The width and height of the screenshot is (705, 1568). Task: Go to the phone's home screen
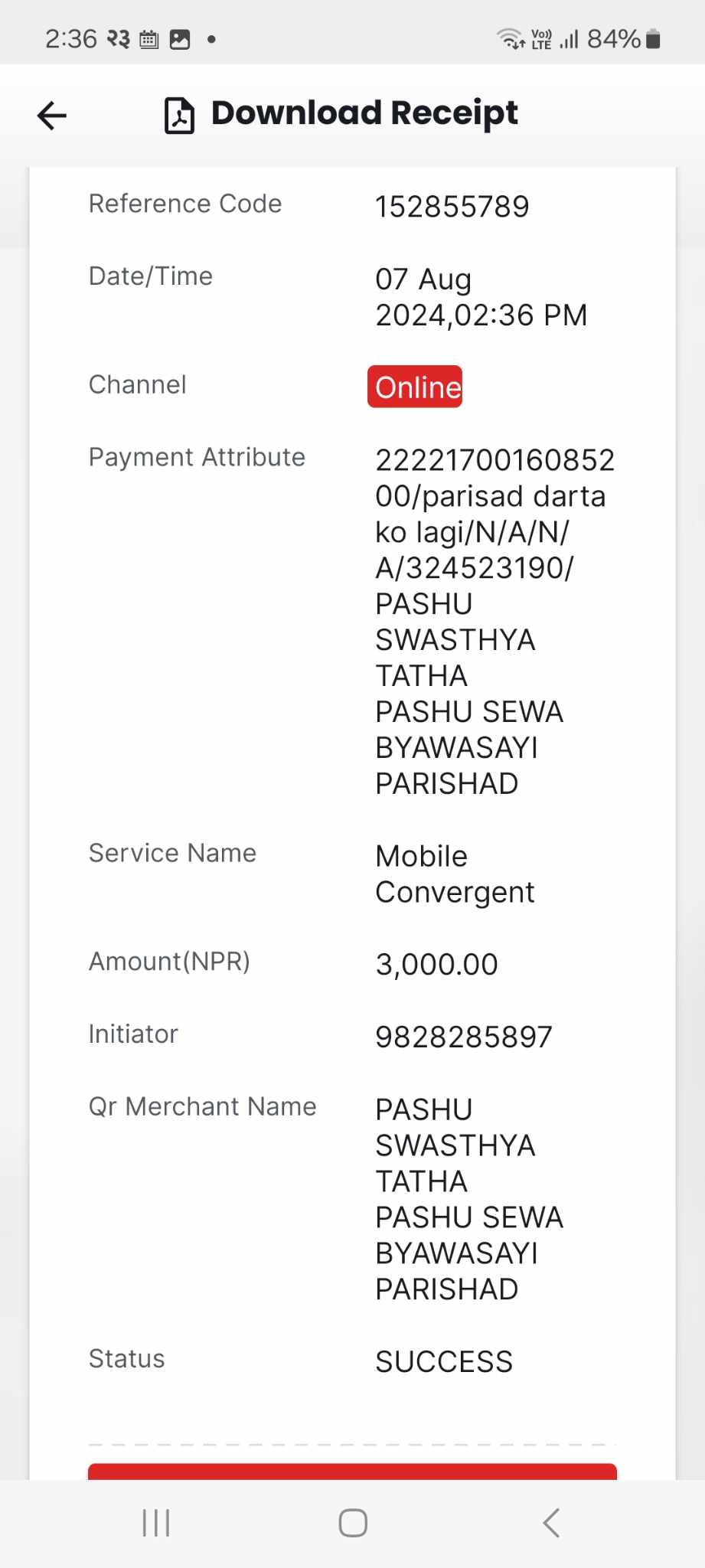(x=353, y=1523)
